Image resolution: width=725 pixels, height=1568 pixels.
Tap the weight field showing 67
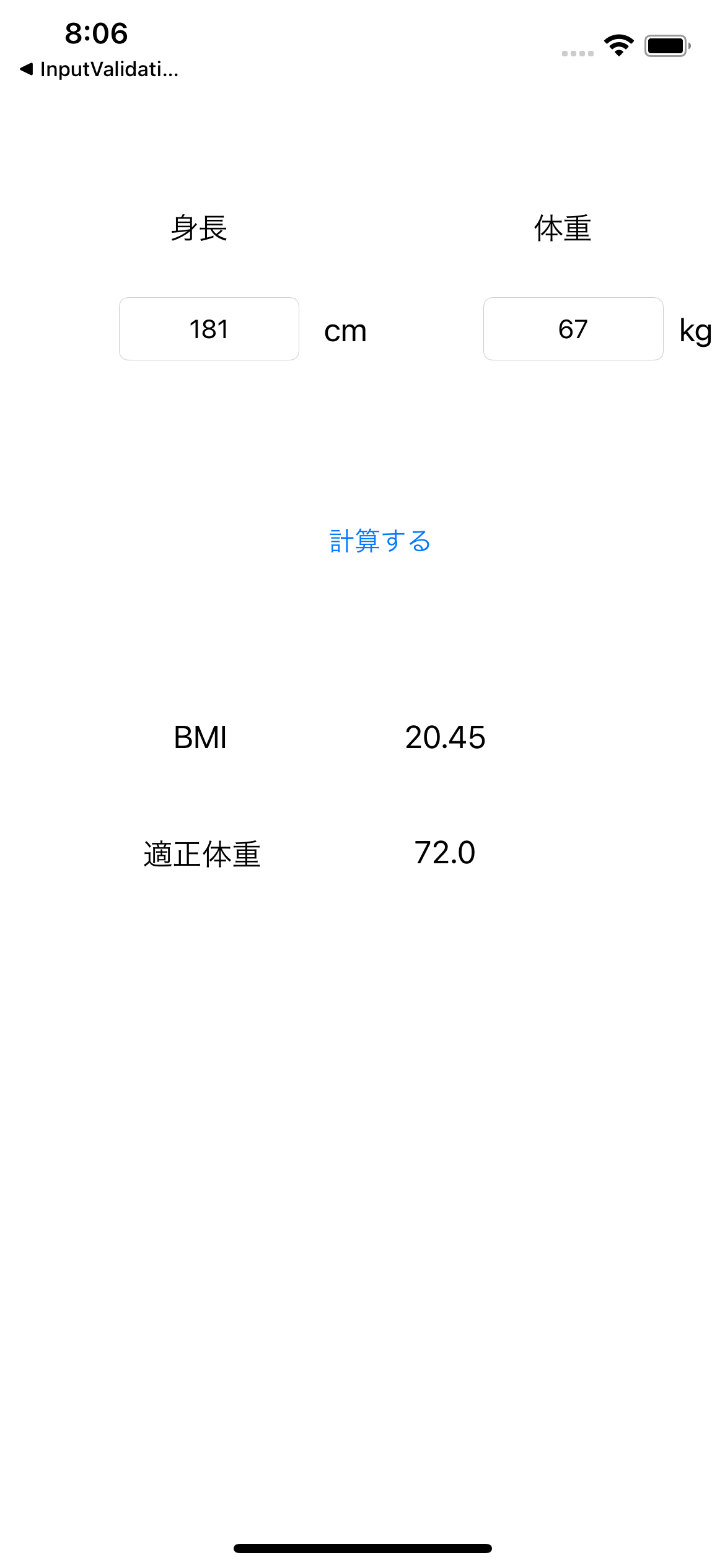(x=573, y=329)
